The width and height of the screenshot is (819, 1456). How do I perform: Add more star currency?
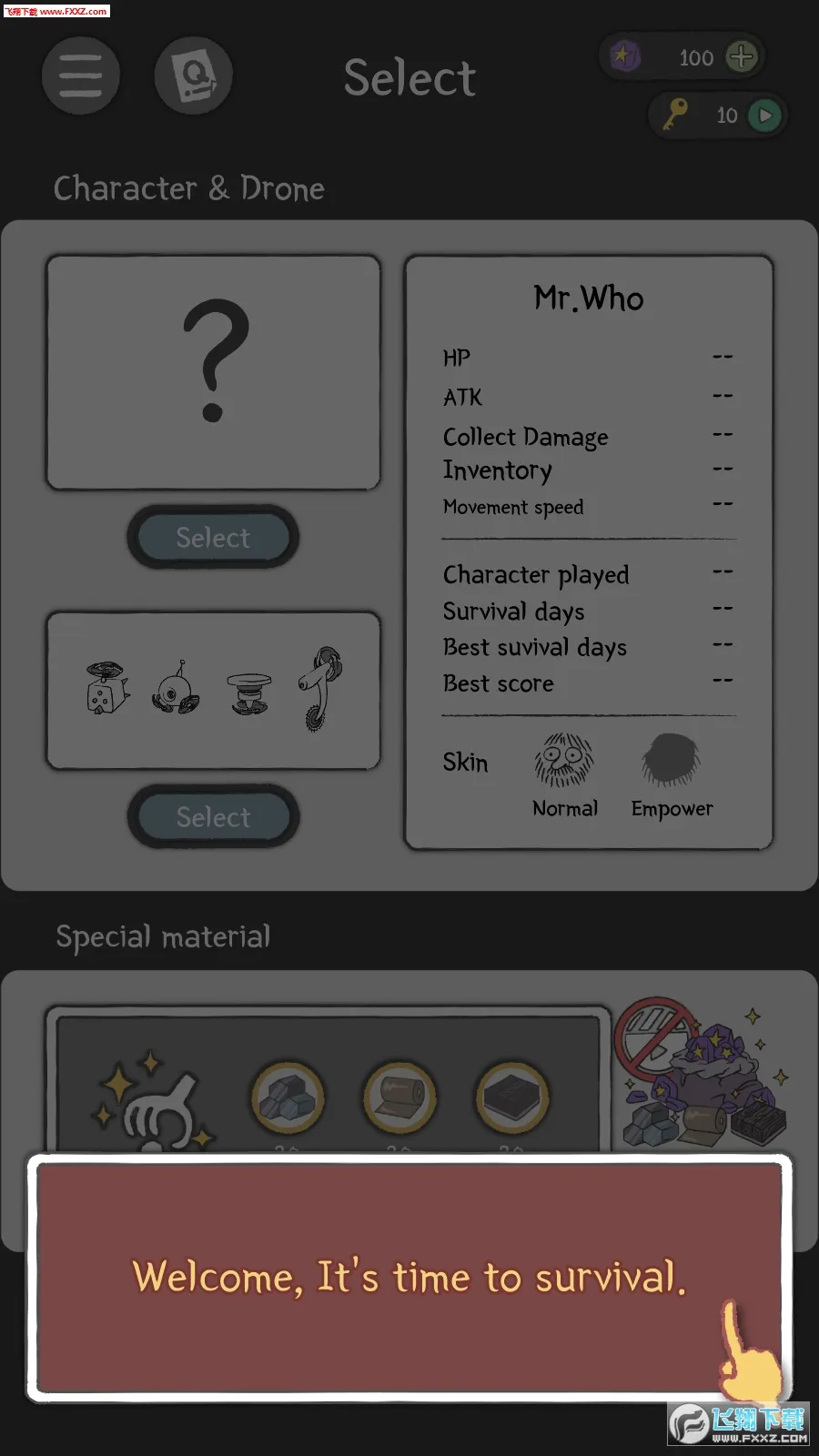742,56
